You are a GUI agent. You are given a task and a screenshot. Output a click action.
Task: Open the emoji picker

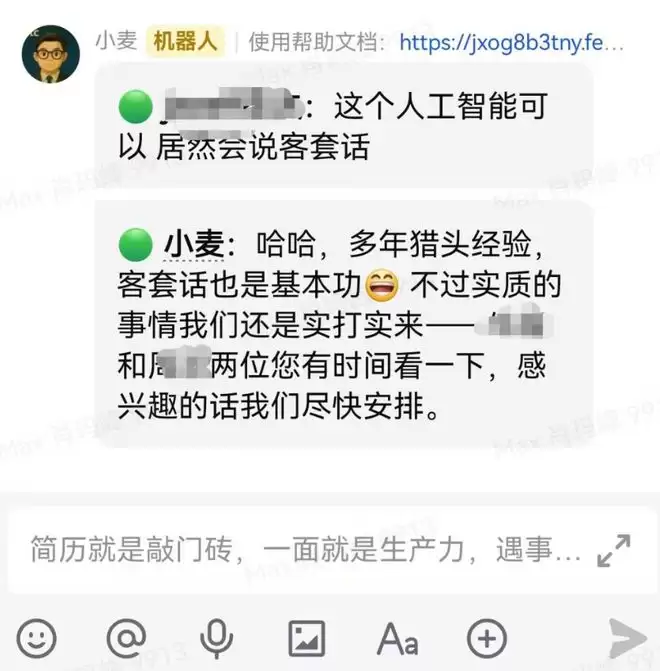[x=38, y=637]
